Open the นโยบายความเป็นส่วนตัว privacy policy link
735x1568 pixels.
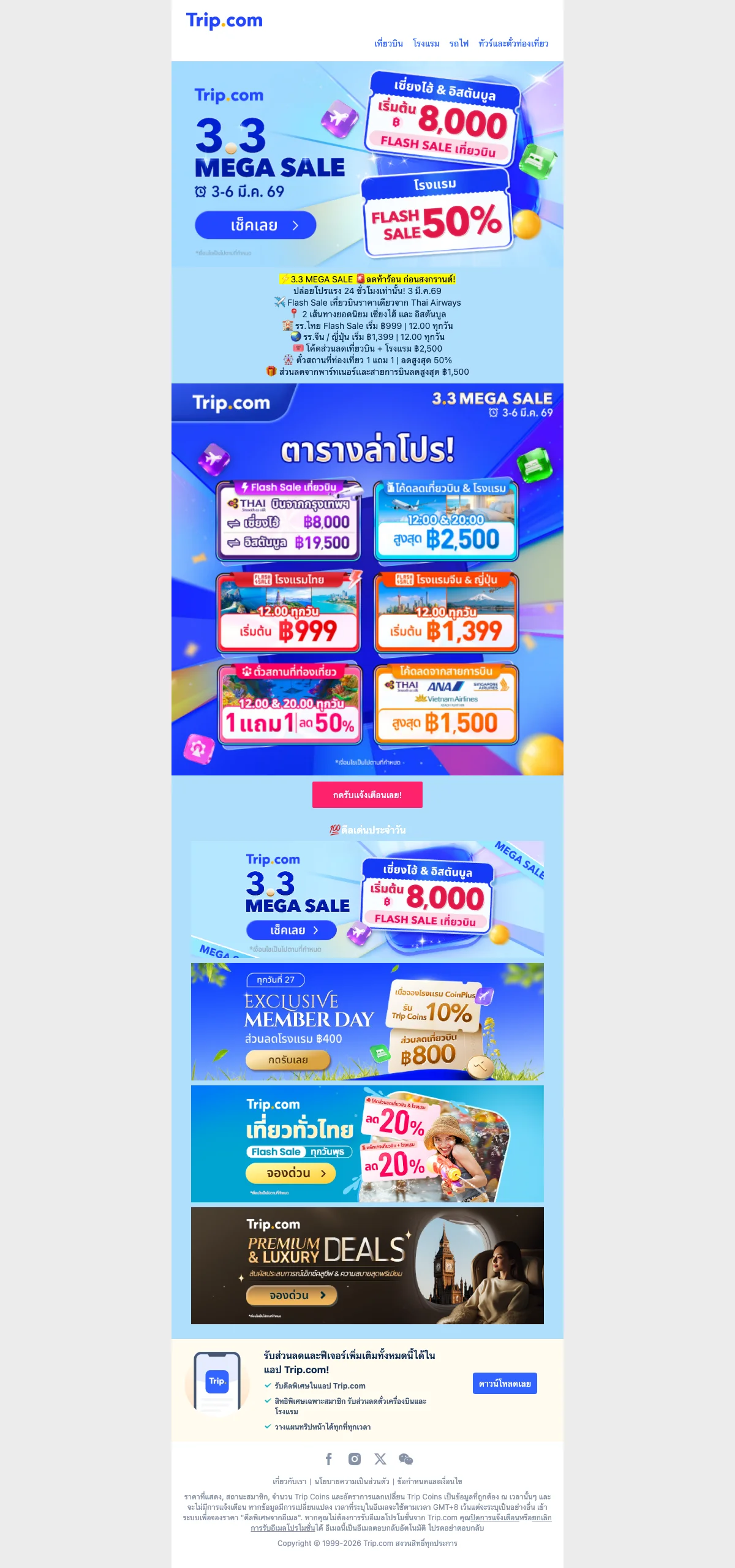click(x=352, y=1481)
